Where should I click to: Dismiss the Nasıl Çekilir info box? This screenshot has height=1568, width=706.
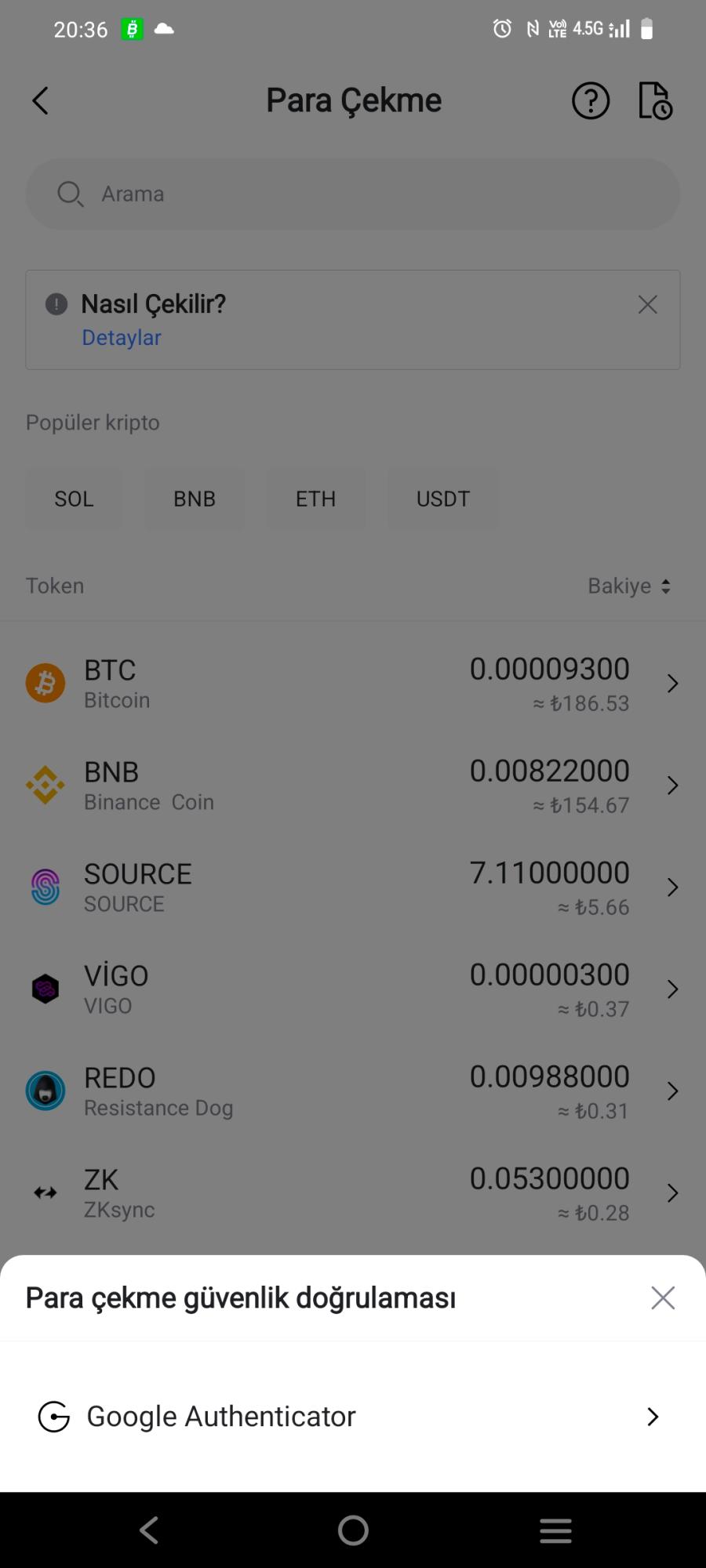pyautogui.click(x=647, y=304)
